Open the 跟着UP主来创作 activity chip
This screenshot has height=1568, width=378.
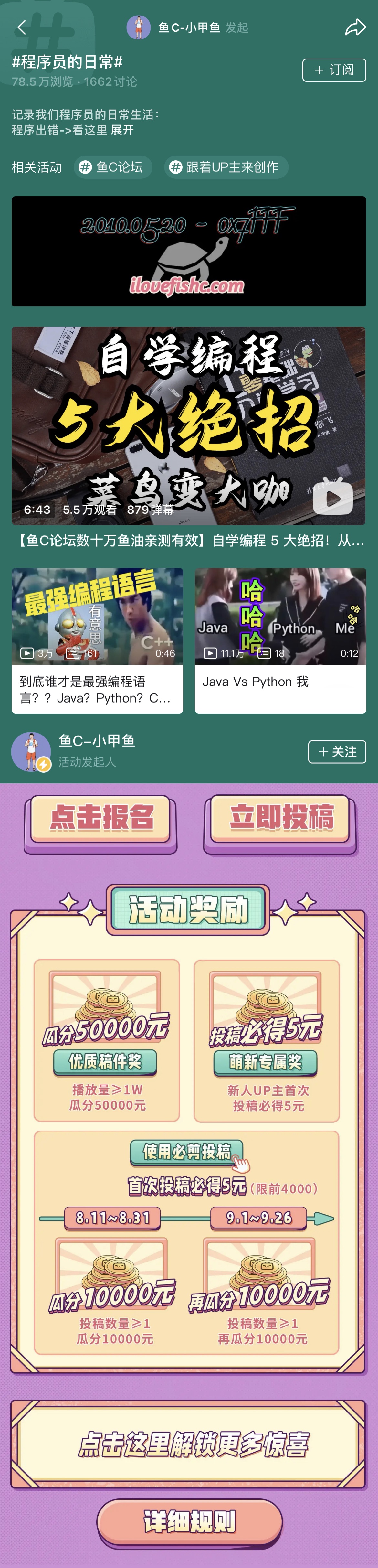coord(226,167)
